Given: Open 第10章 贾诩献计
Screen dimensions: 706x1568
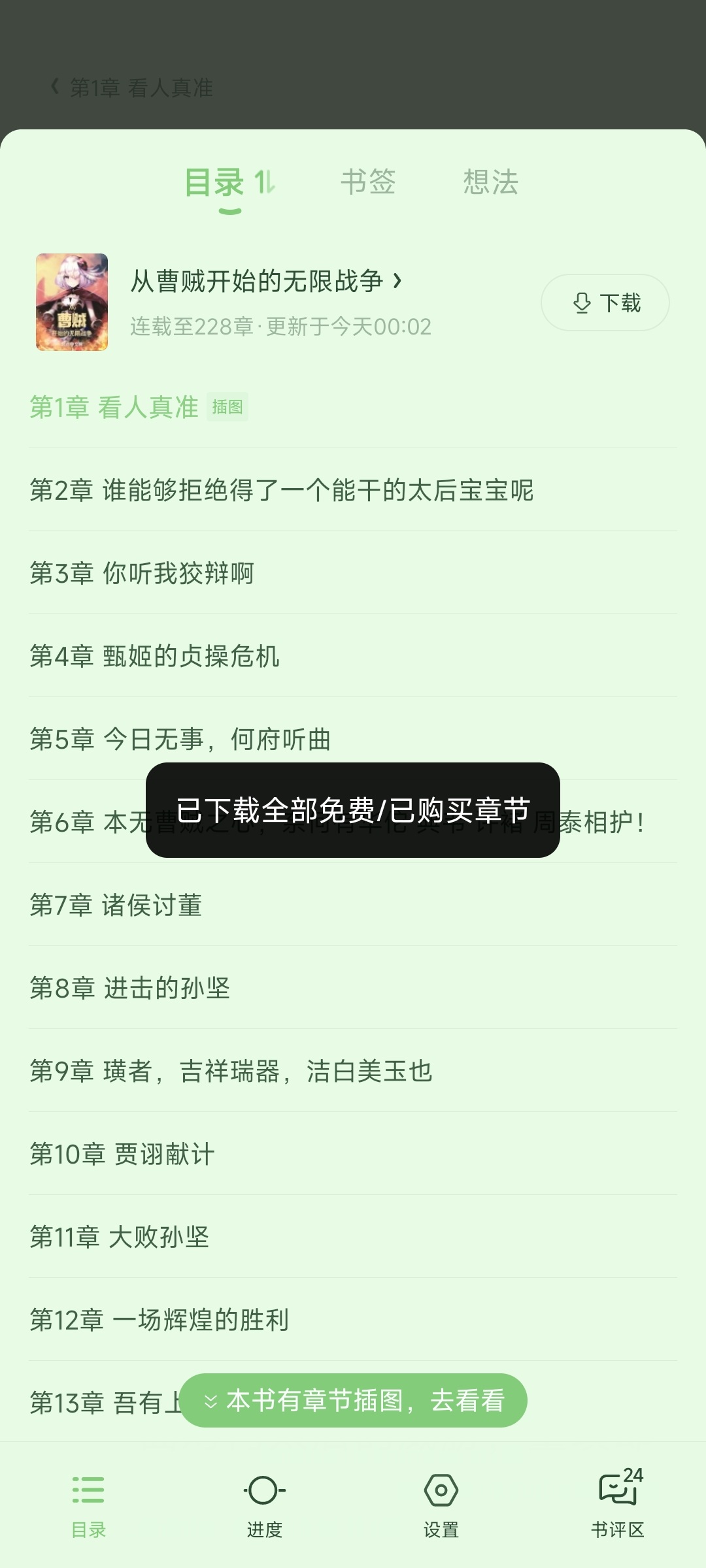Looking at the screenshot, I should point(122,1154).
